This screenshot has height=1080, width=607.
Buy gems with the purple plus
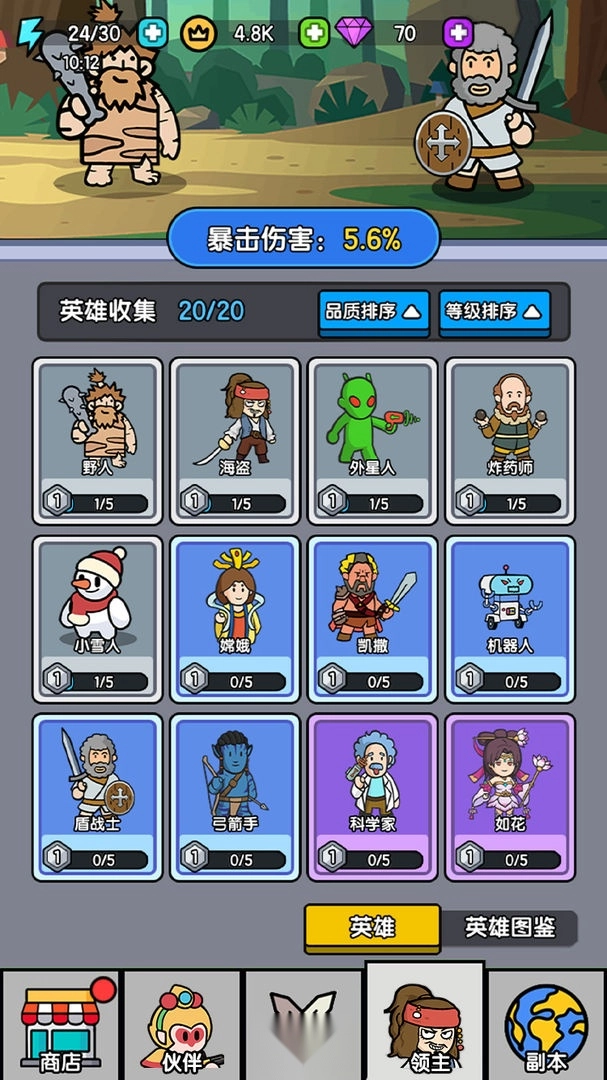point(458,33)
